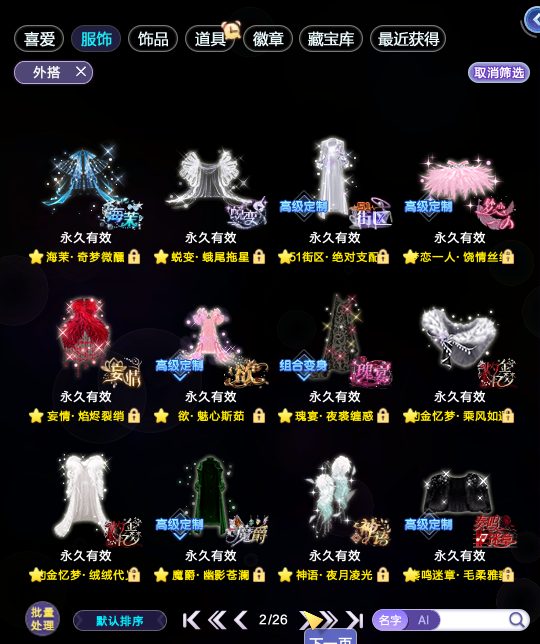Go to the previous page
The width and height of the screenshot is (540, 644).
241,620
